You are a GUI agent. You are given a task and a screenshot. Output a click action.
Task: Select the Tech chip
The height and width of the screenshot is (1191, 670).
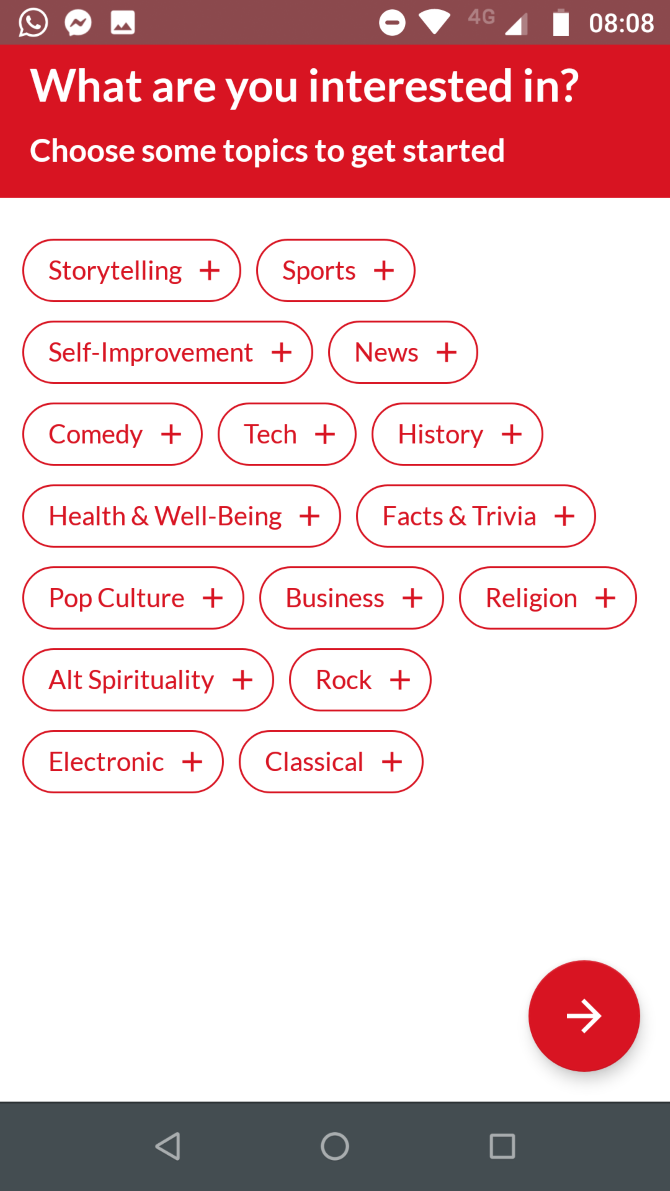tap(287, 435)
